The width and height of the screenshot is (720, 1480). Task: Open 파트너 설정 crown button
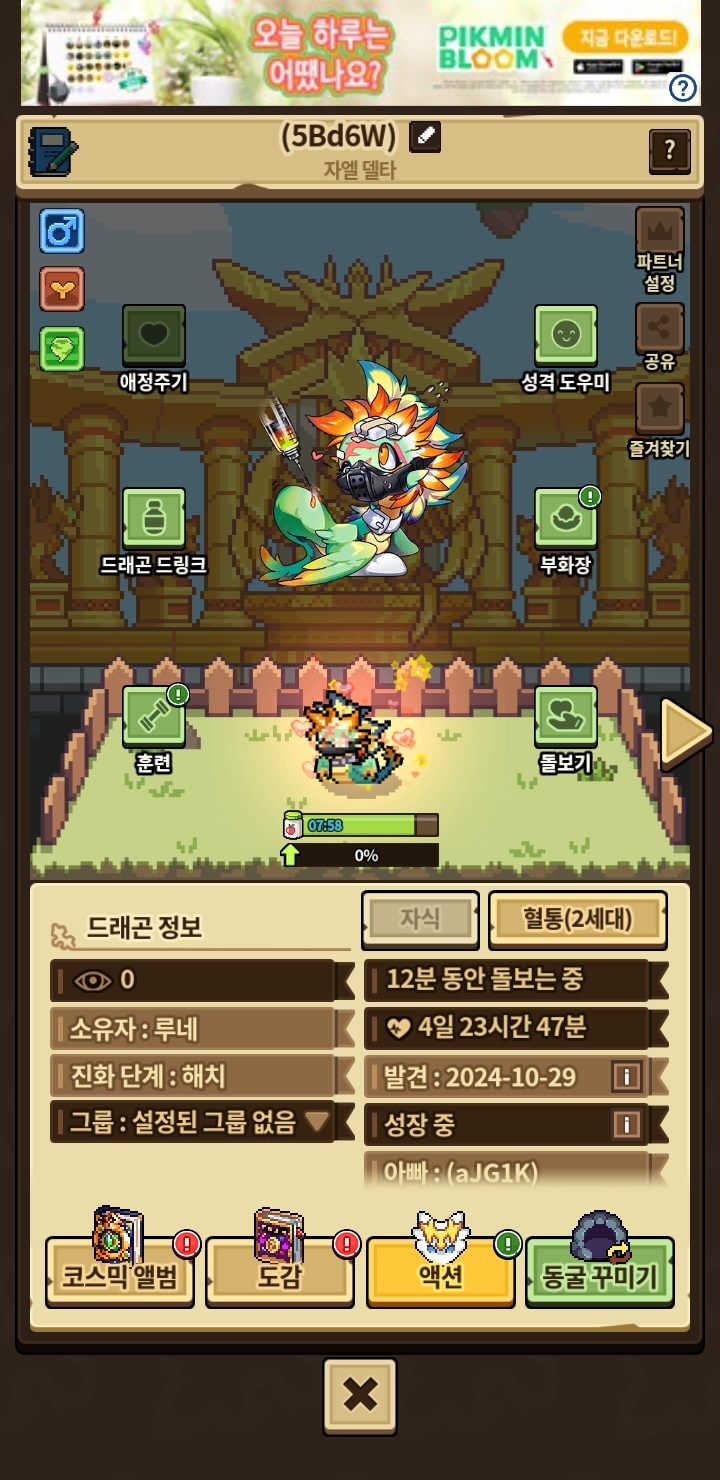[660, 249]
